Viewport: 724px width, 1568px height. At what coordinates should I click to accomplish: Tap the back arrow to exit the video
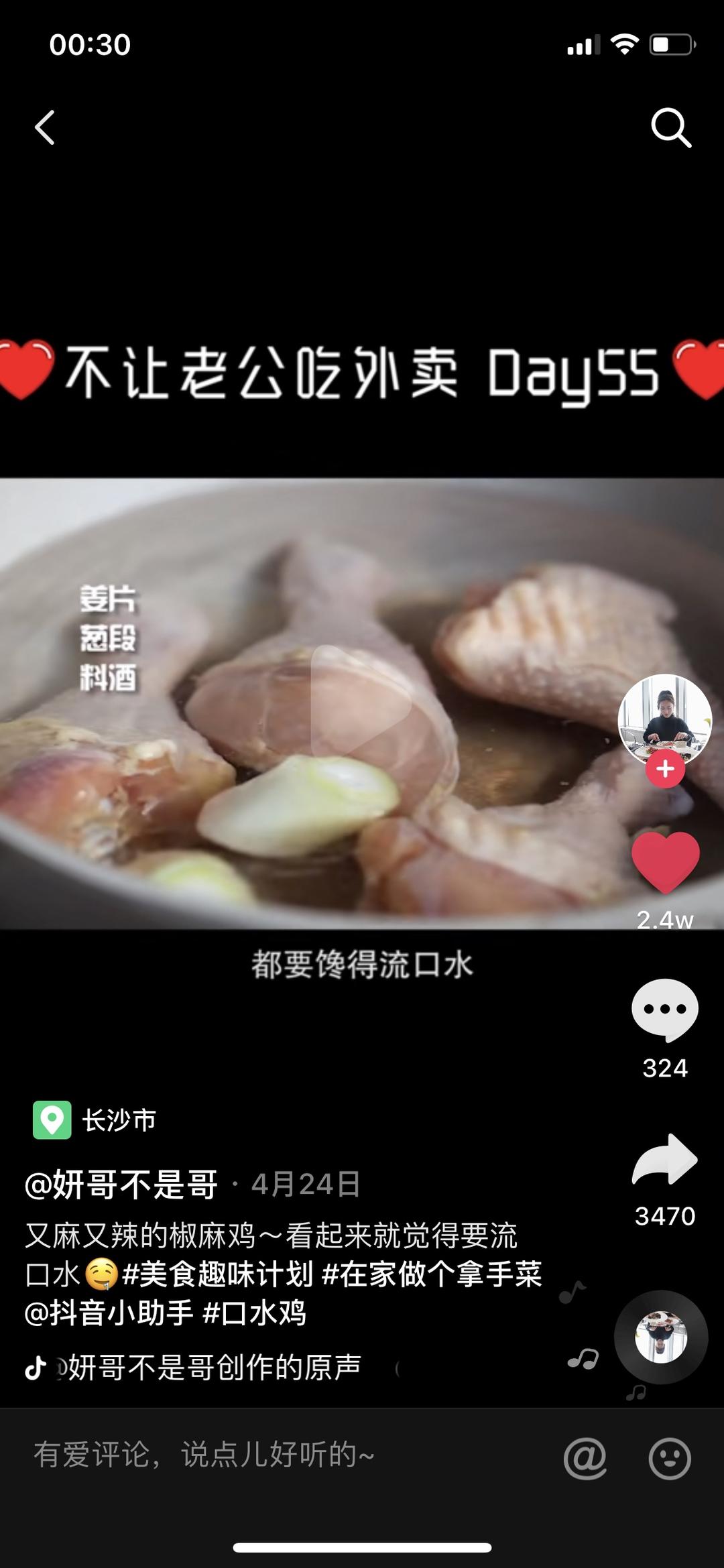pos(46,127)
